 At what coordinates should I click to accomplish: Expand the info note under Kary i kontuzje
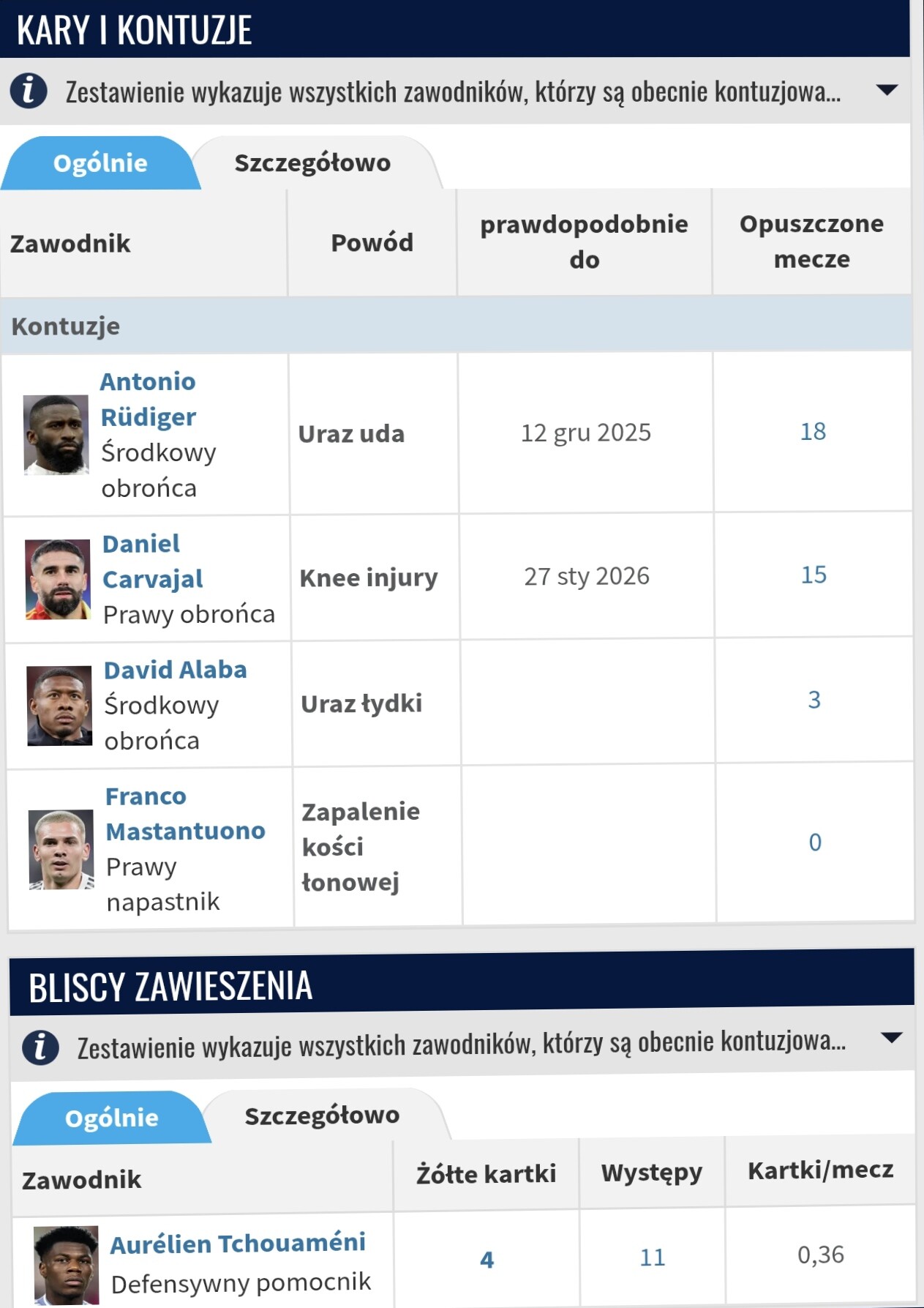886,91
